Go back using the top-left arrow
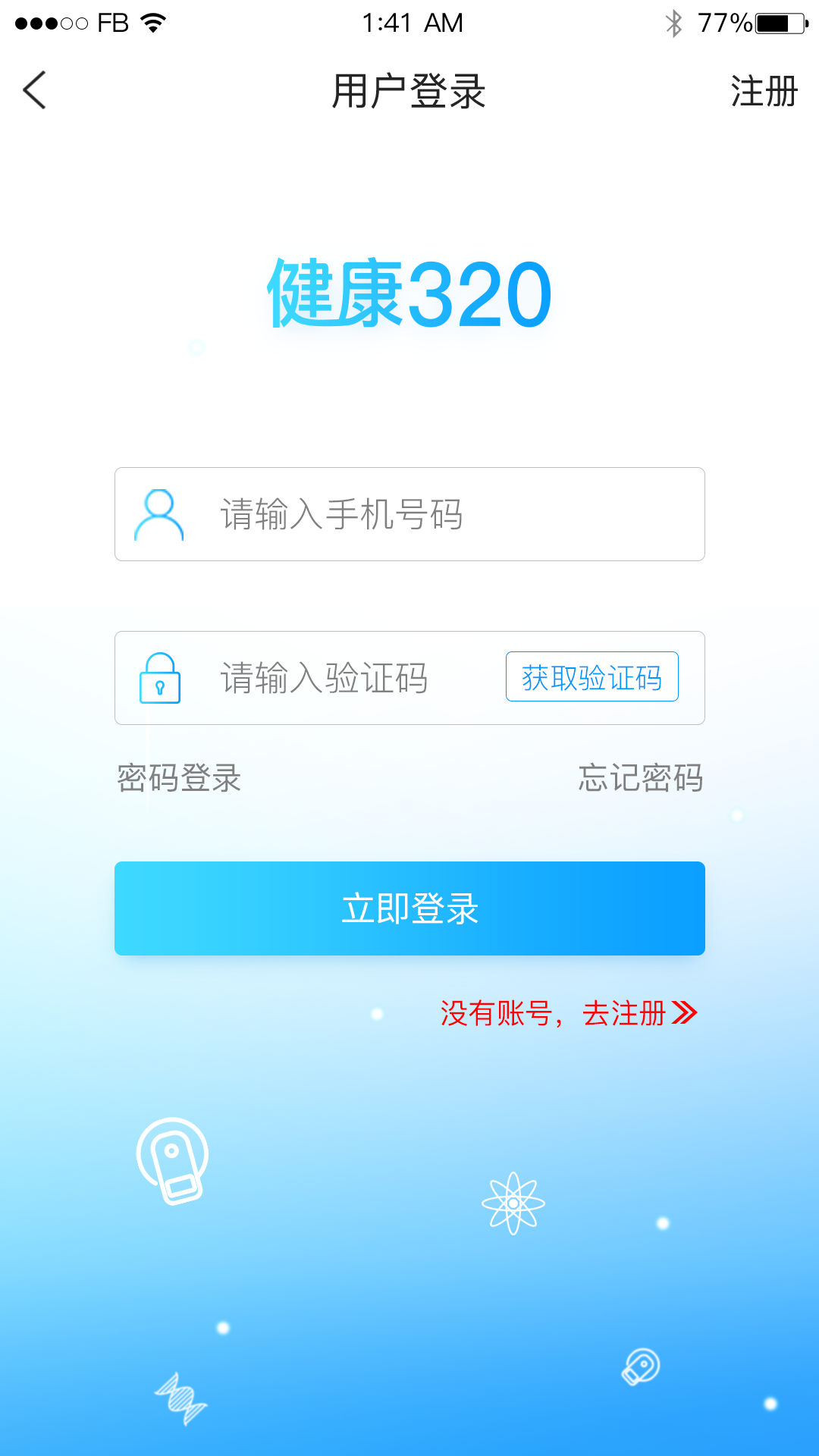The image size is (819, 1456). point(35,91)
